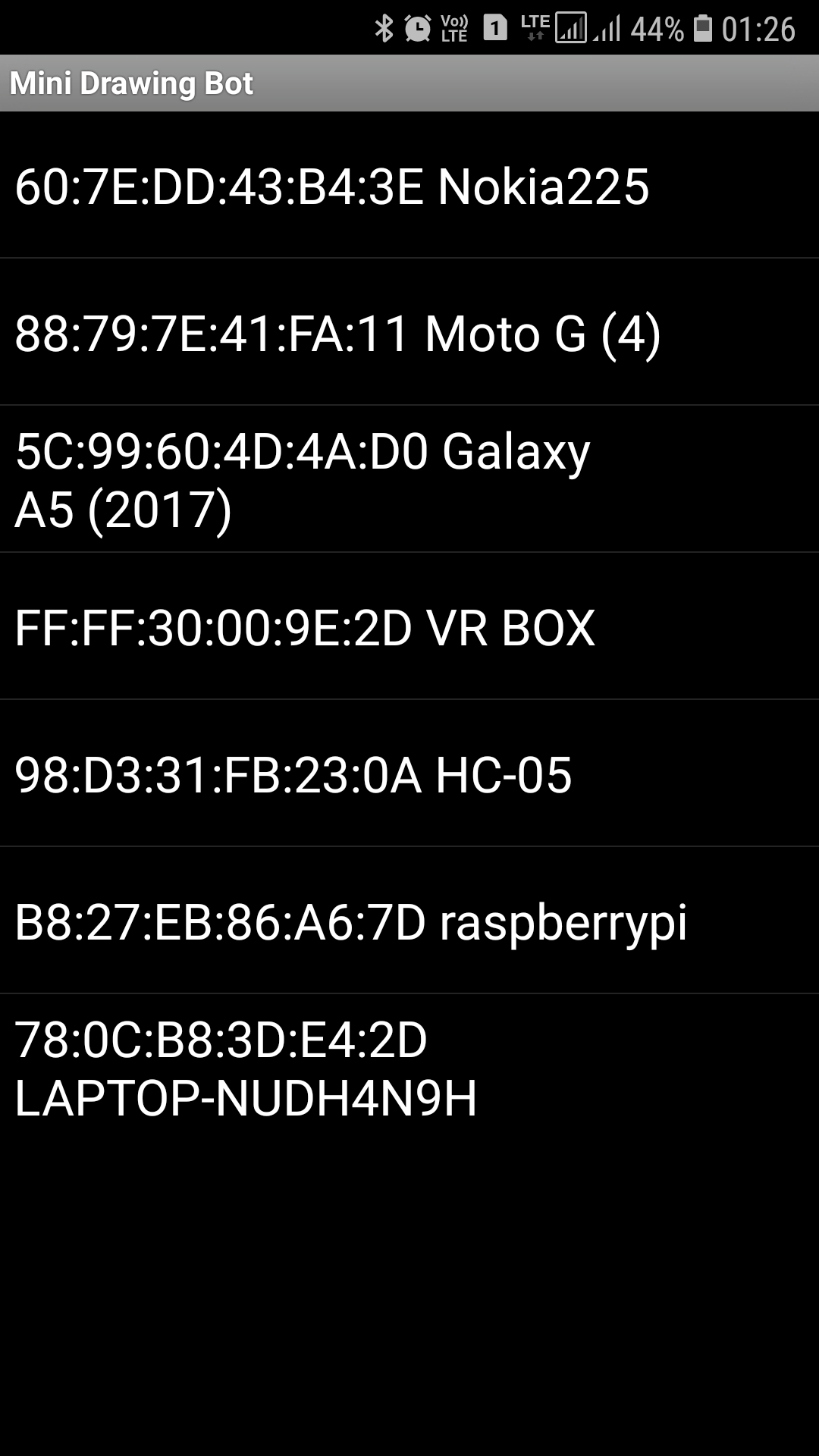Click the first cellular signal bars icon

[x=573, y=24]
